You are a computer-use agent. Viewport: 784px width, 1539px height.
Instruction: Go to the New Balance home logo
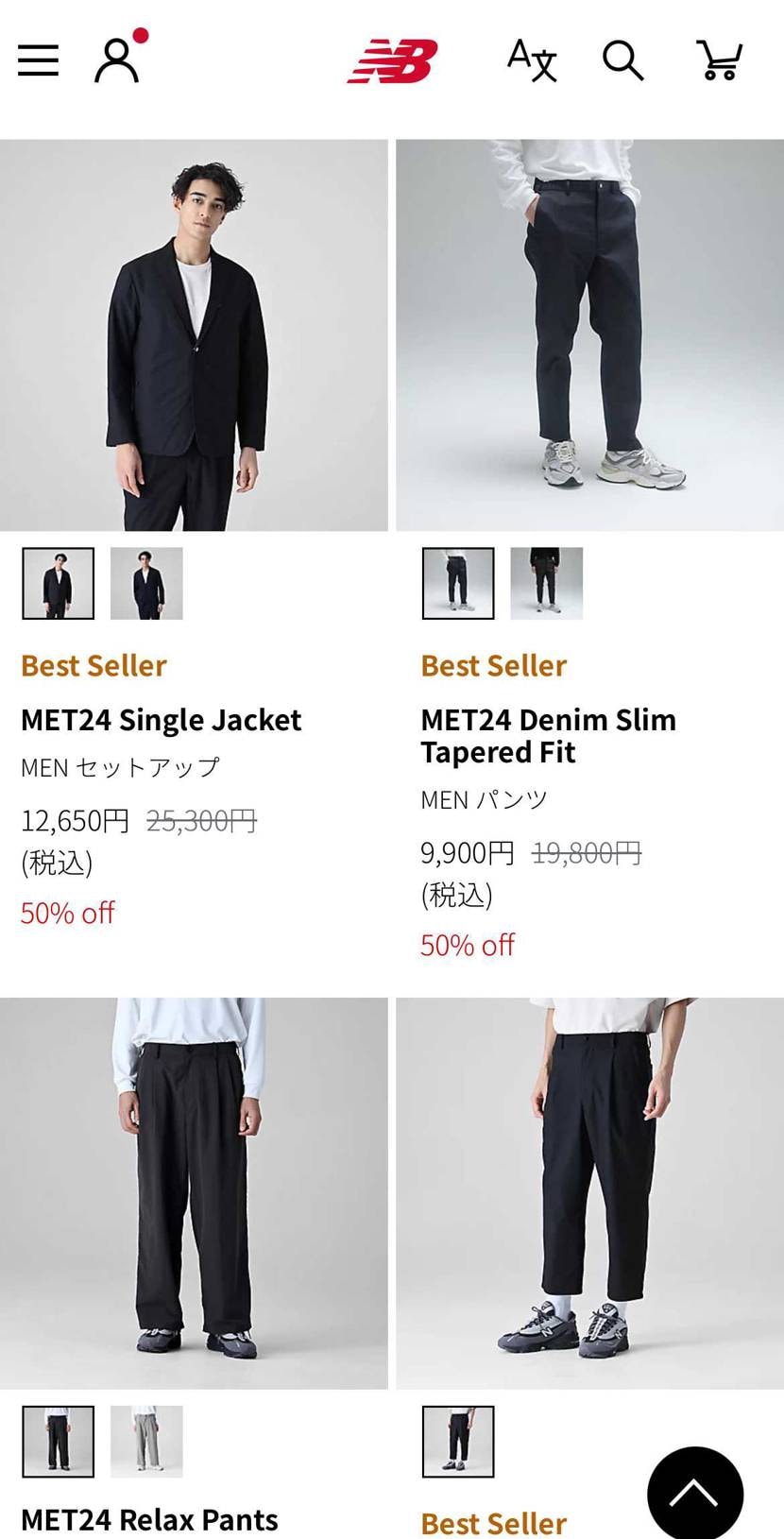[393, 60]
